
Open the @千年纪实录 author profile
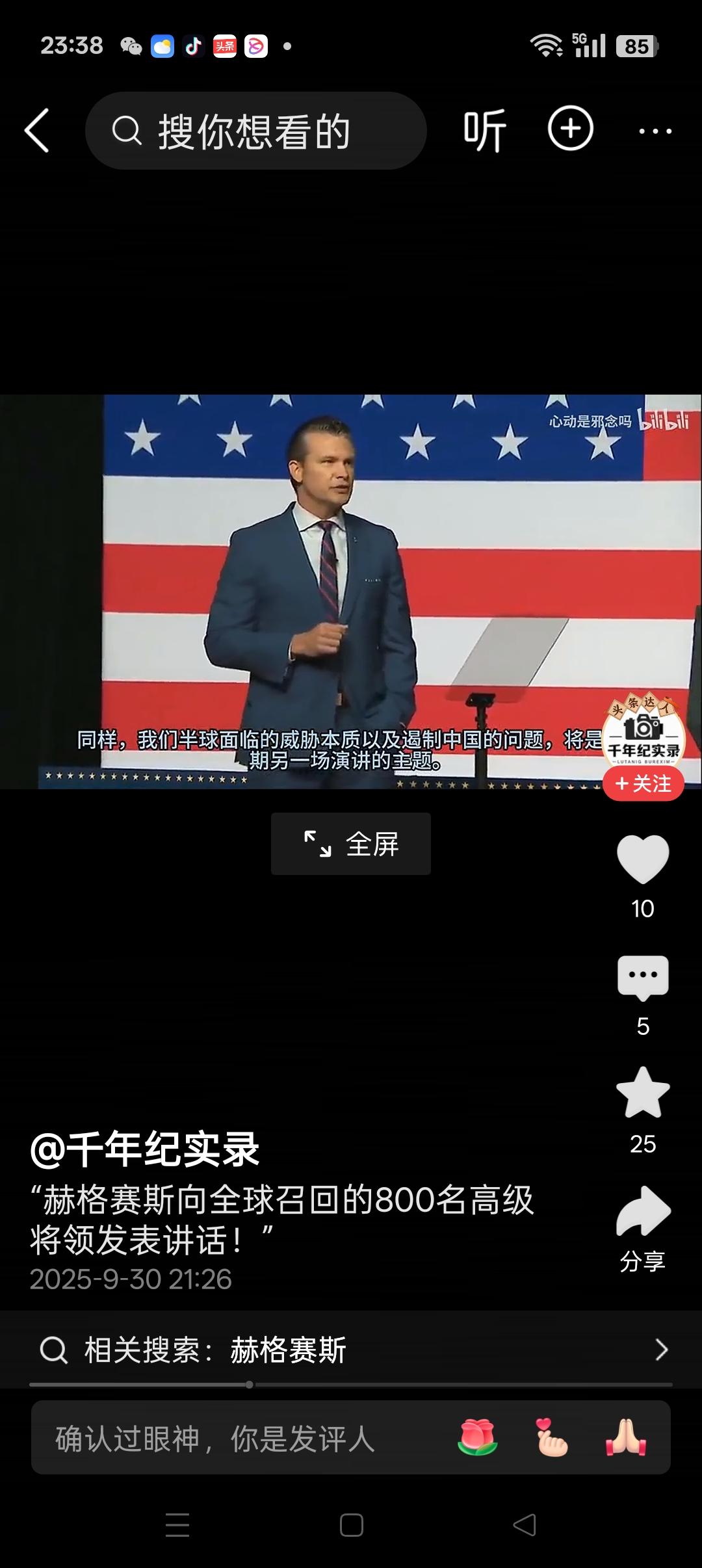145,1149
